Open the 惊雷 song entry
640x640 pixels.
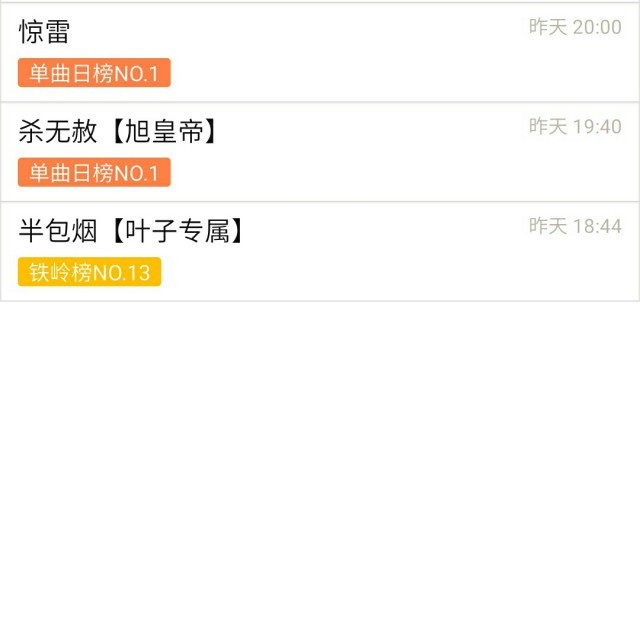point(45,31)
